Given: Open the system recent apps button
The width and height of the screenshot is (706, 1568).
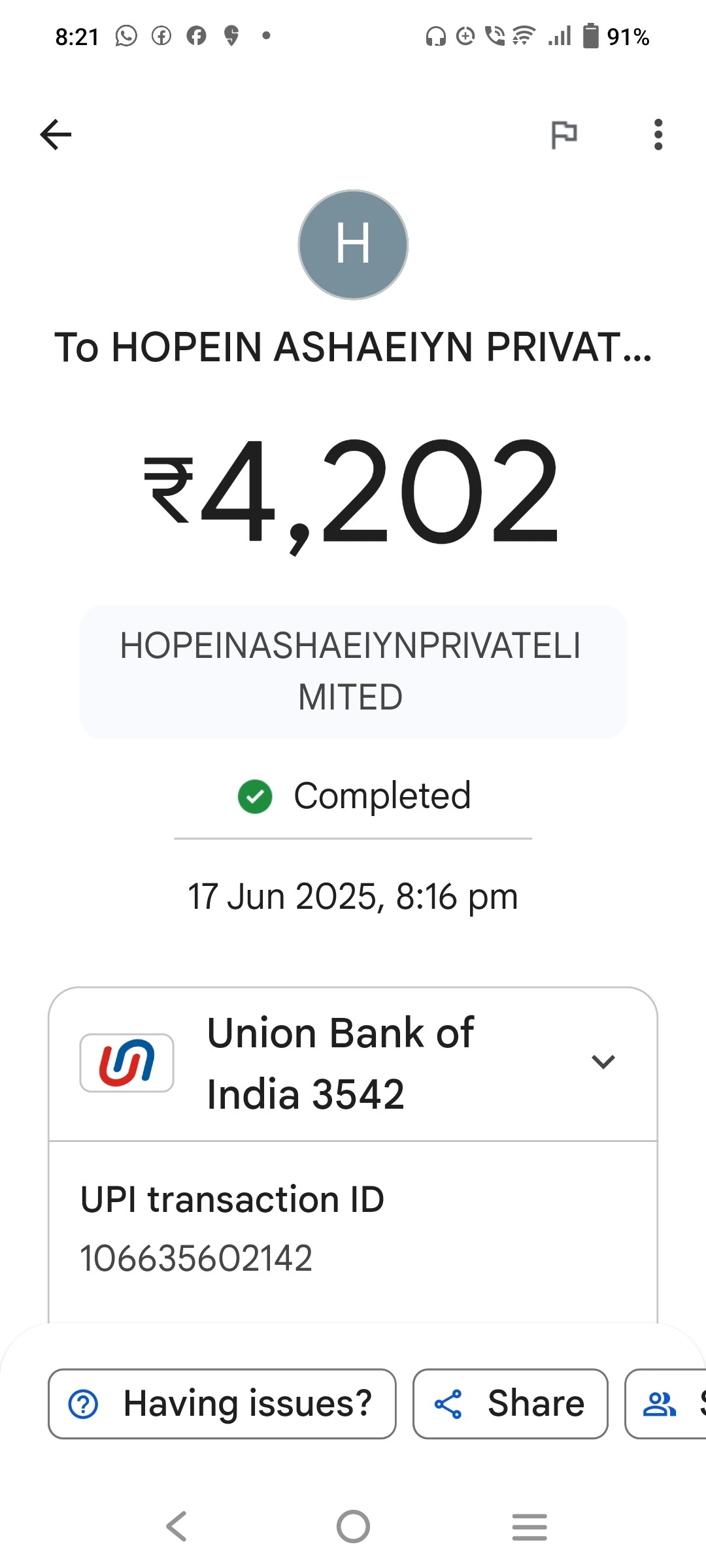Looking at the screenshot, I should point(529,1527).
